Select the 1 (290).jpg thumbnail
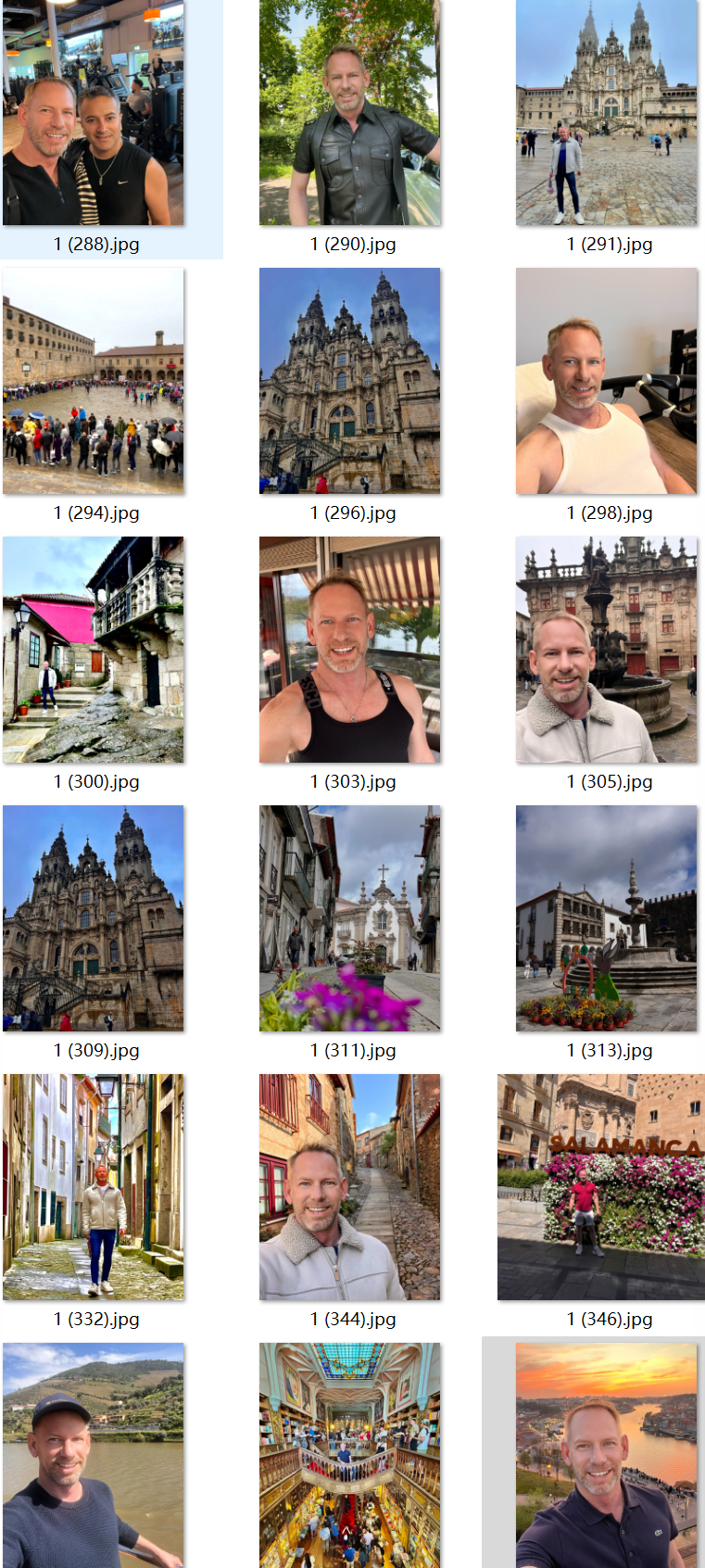 coord(349,113)
